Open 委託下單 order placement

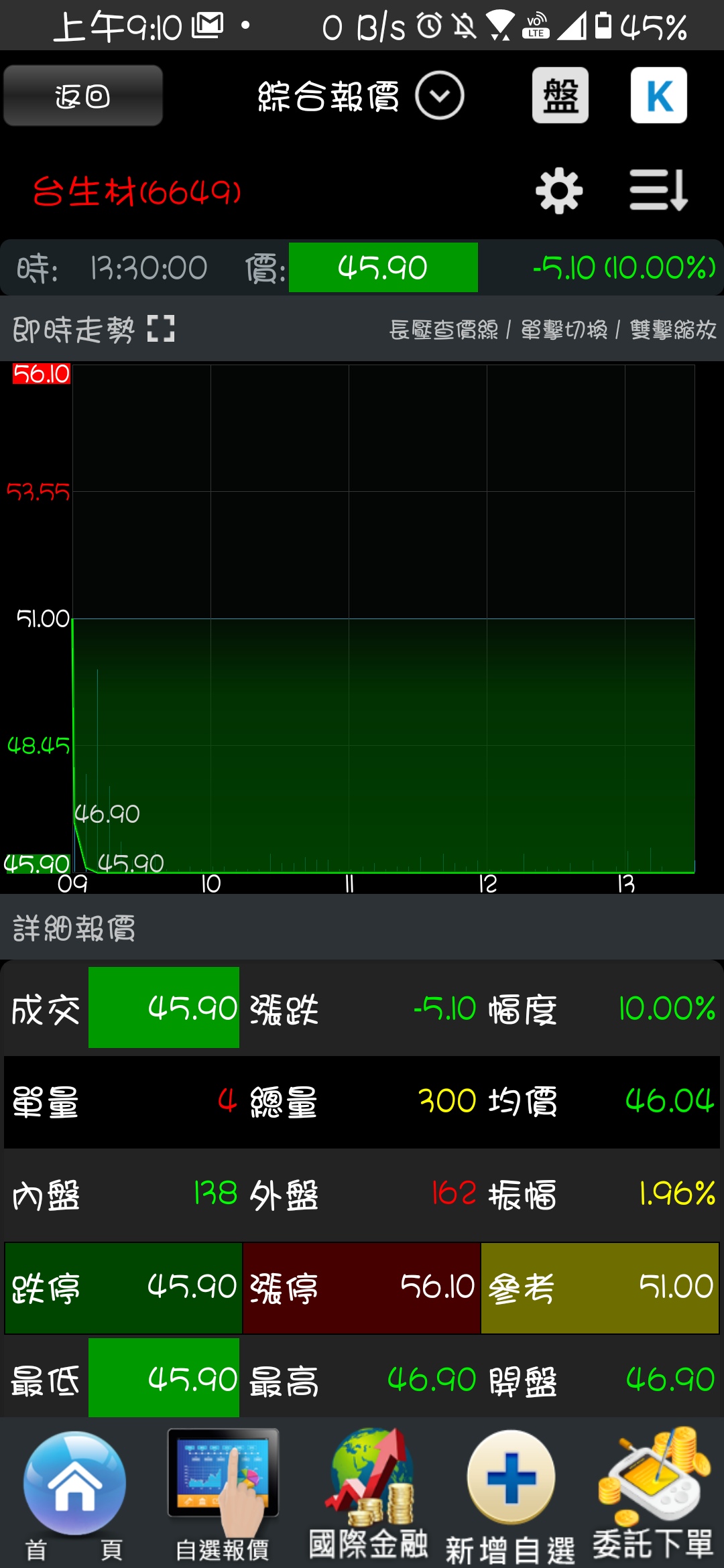click(652, 1494)
